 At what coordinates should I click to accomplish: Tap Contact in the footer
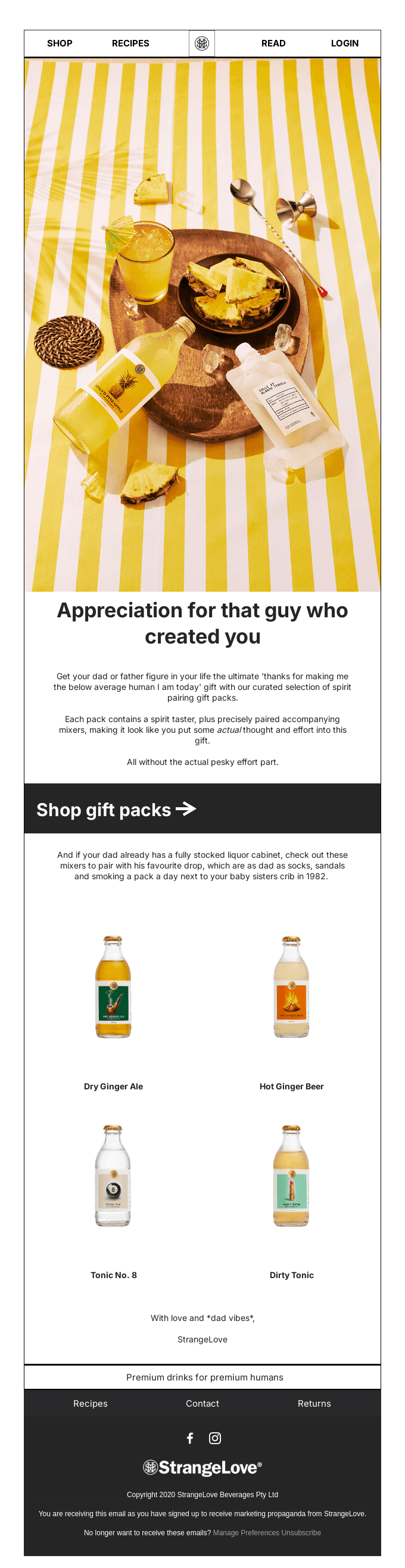(x=202, y=1403)
